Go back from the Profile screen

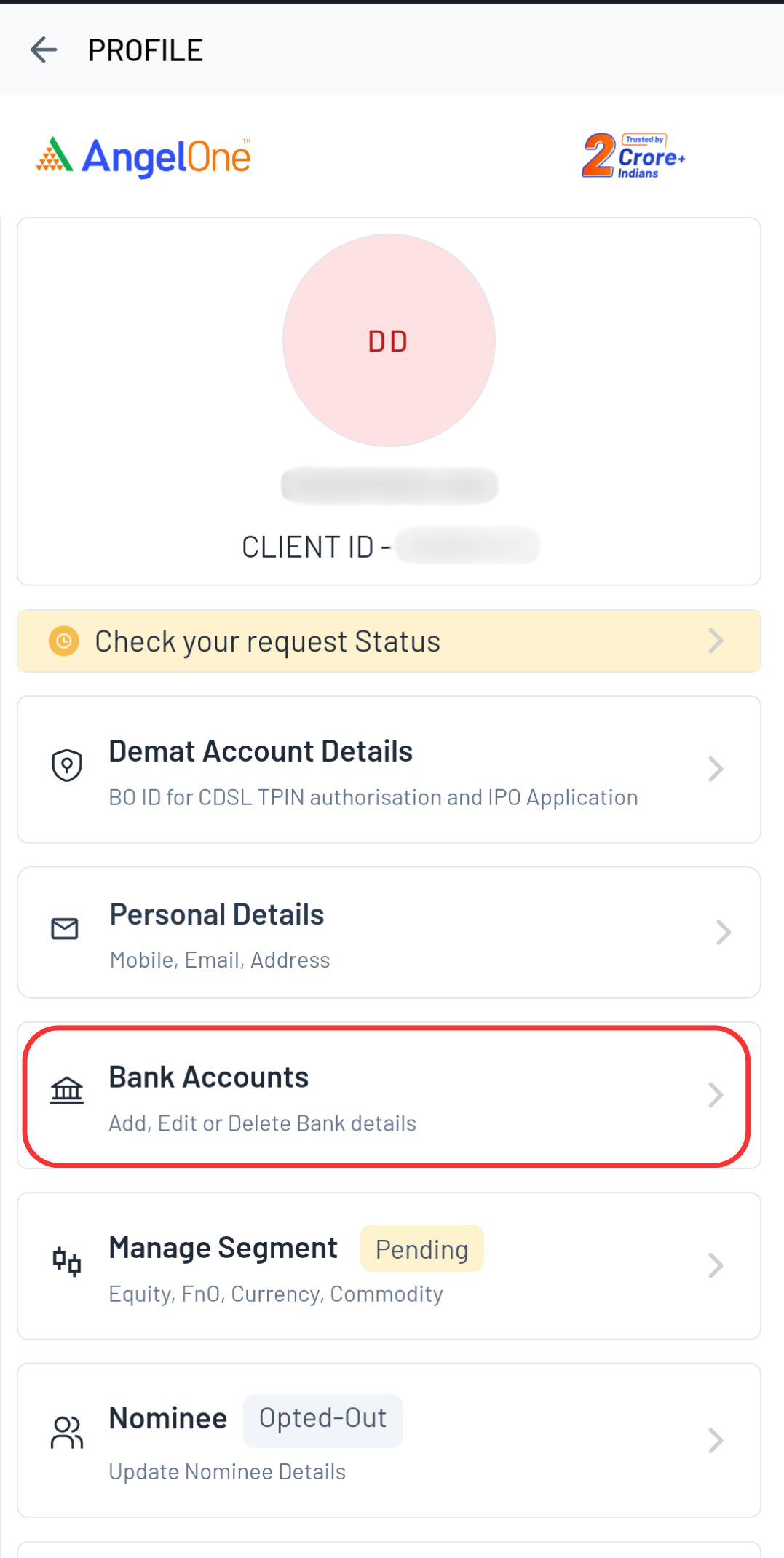pos(44,50)
